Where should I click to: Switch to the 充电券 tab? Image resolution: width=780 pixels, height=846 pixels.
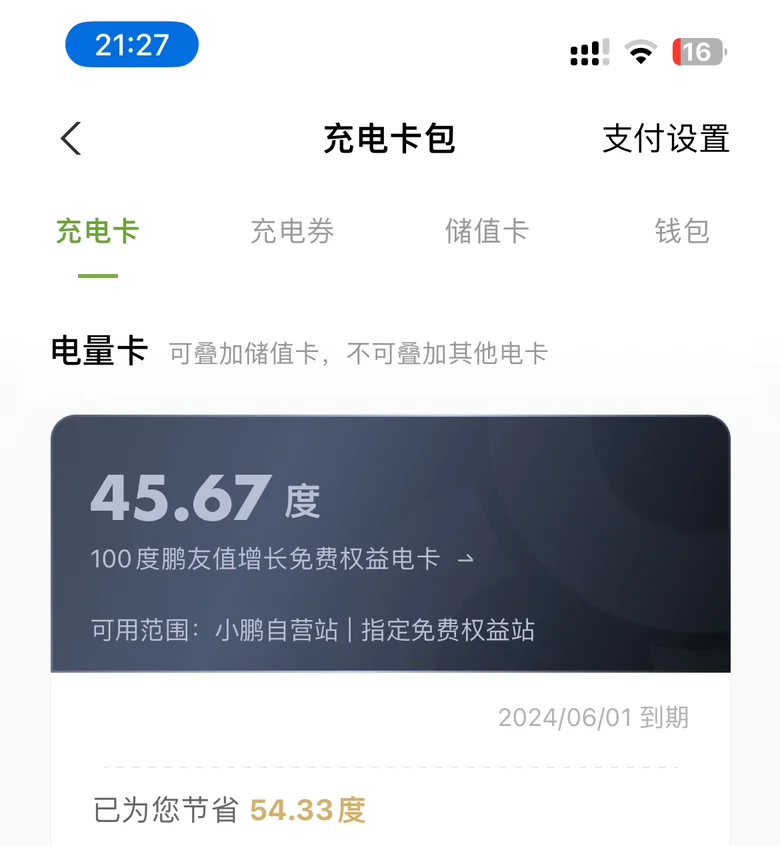(292, 231)
